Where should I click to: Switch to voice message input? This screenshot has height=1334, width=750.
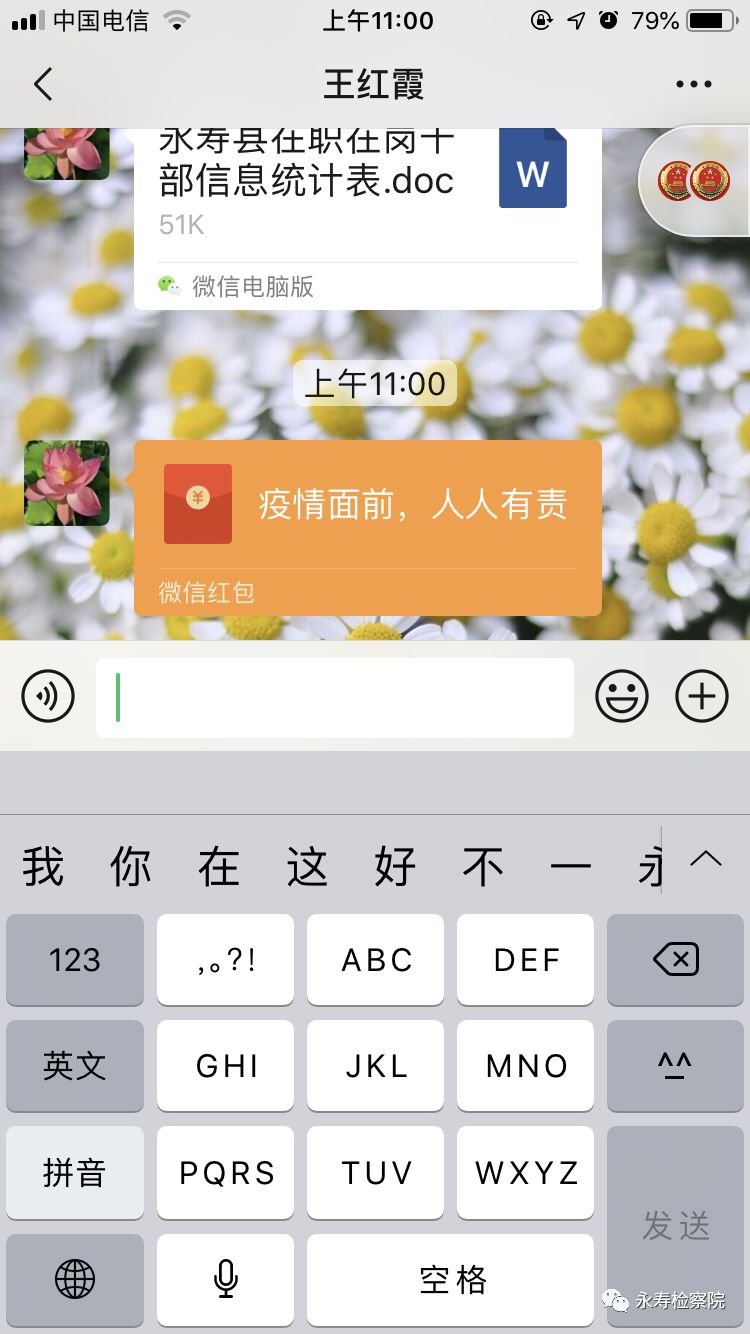(x=48, y=696)
